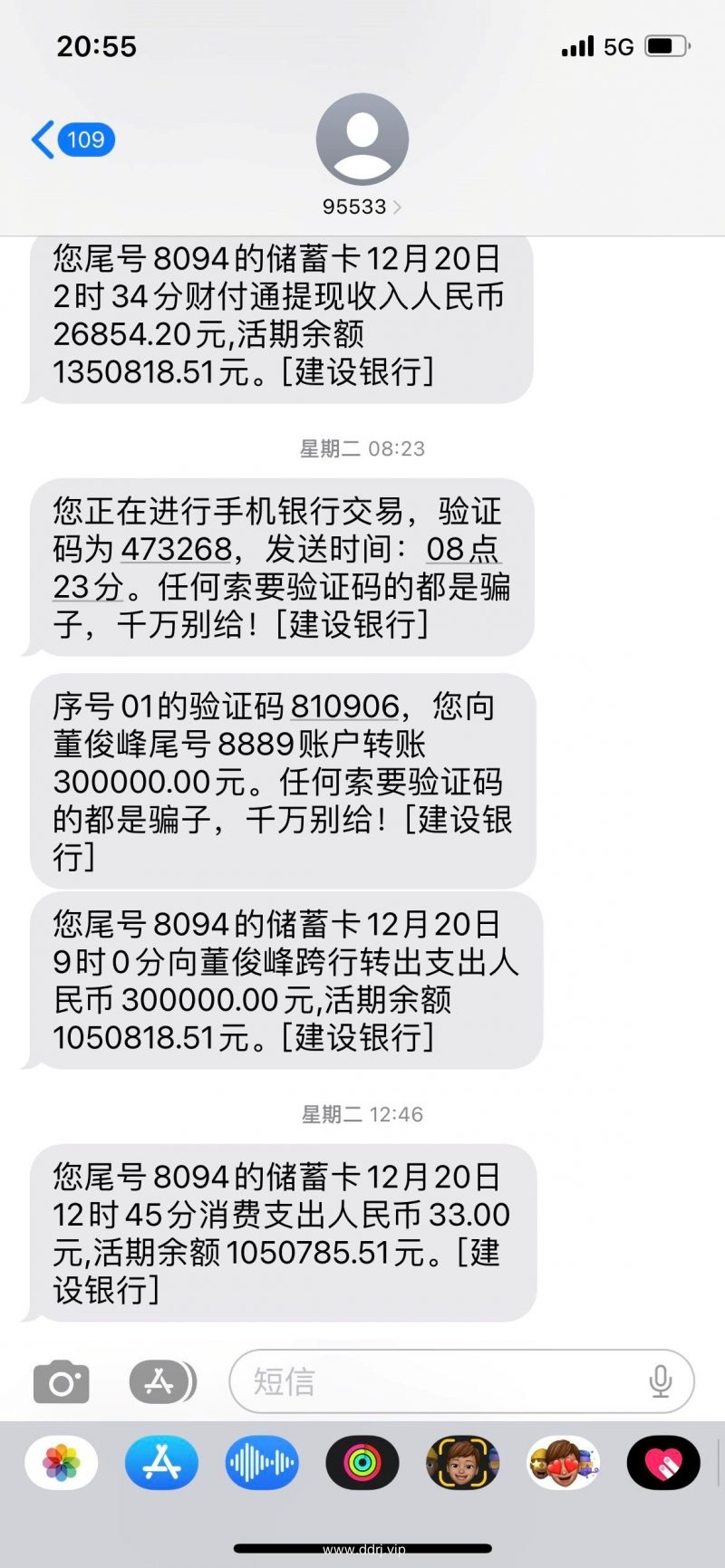Tap the verification code 810906 link

[344, 707]
